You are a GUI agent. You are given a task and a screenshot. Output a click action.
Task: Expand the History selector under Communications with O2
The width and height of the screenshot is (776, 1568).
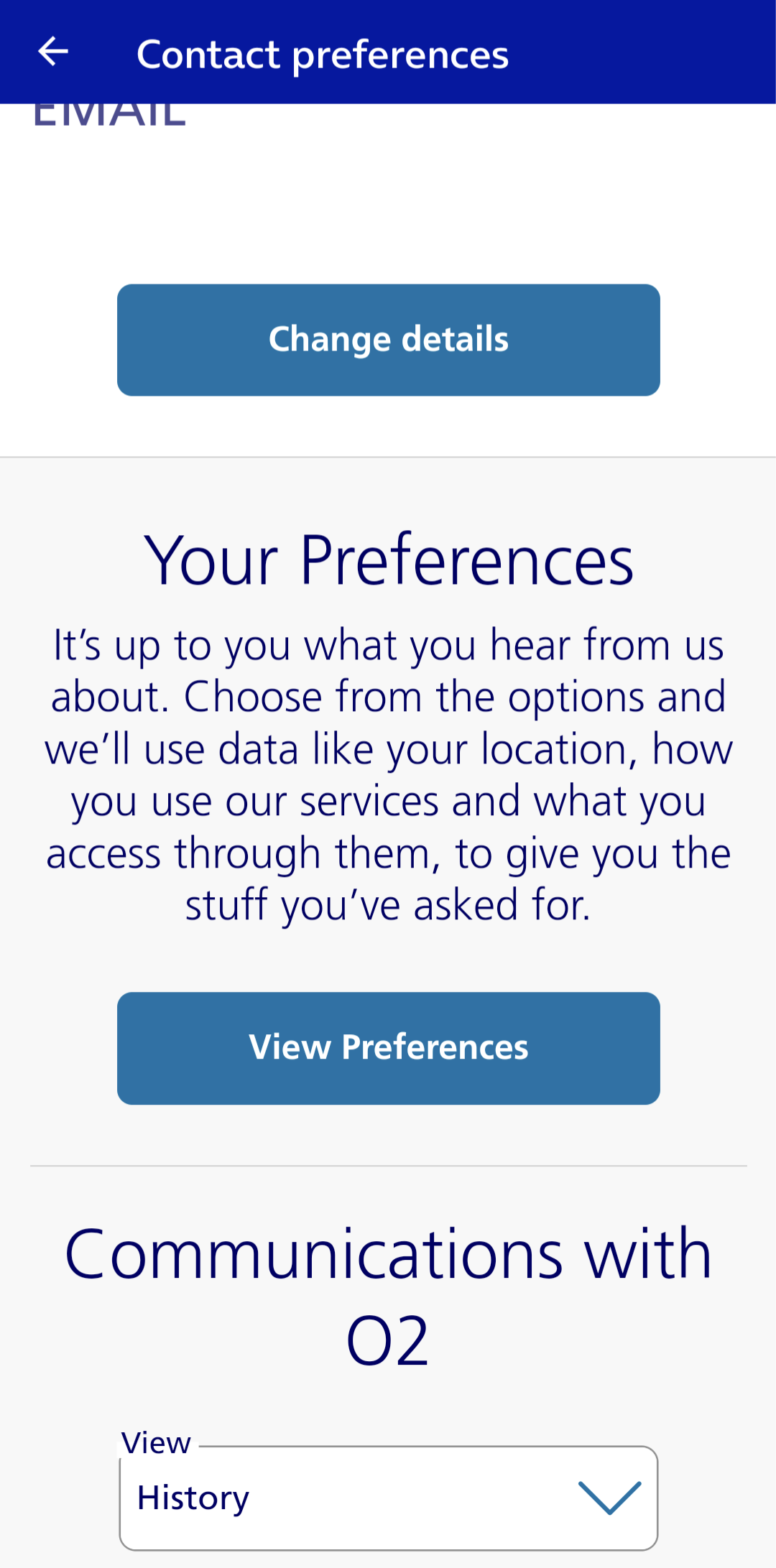(x=388, y=1498)
